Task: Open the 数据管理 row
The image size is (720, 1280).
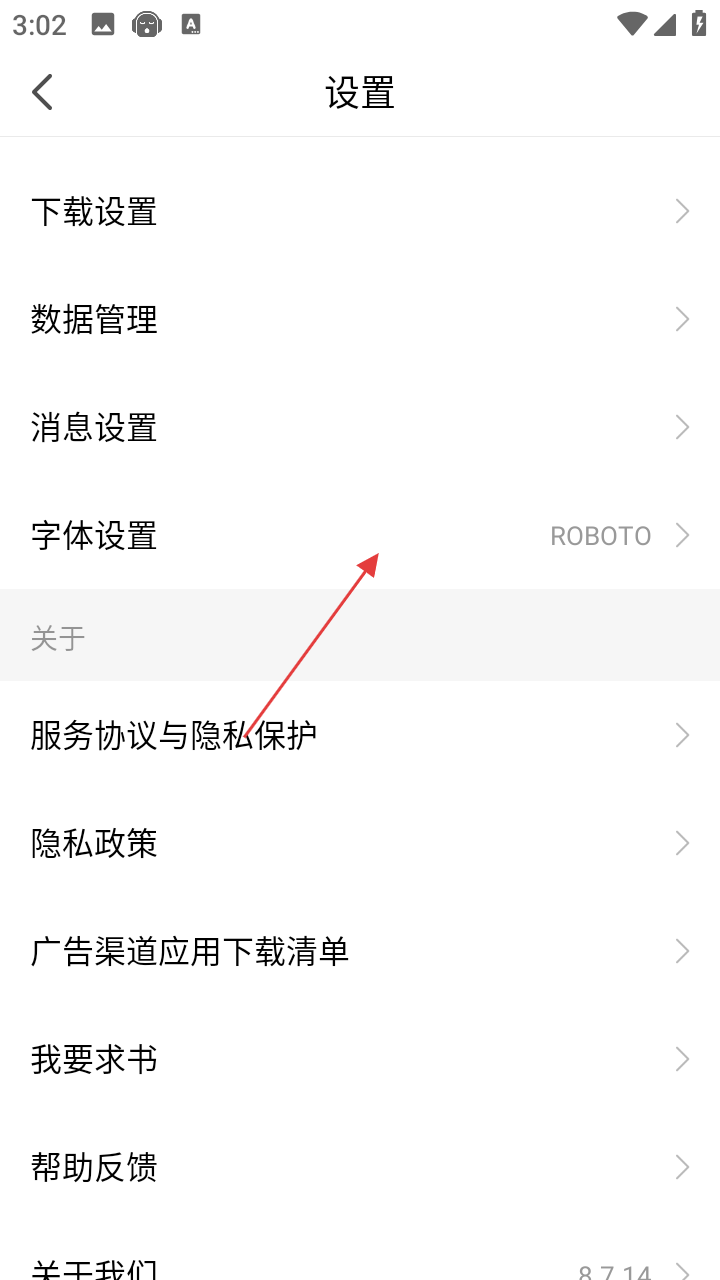Action: (x=360, y=320)
